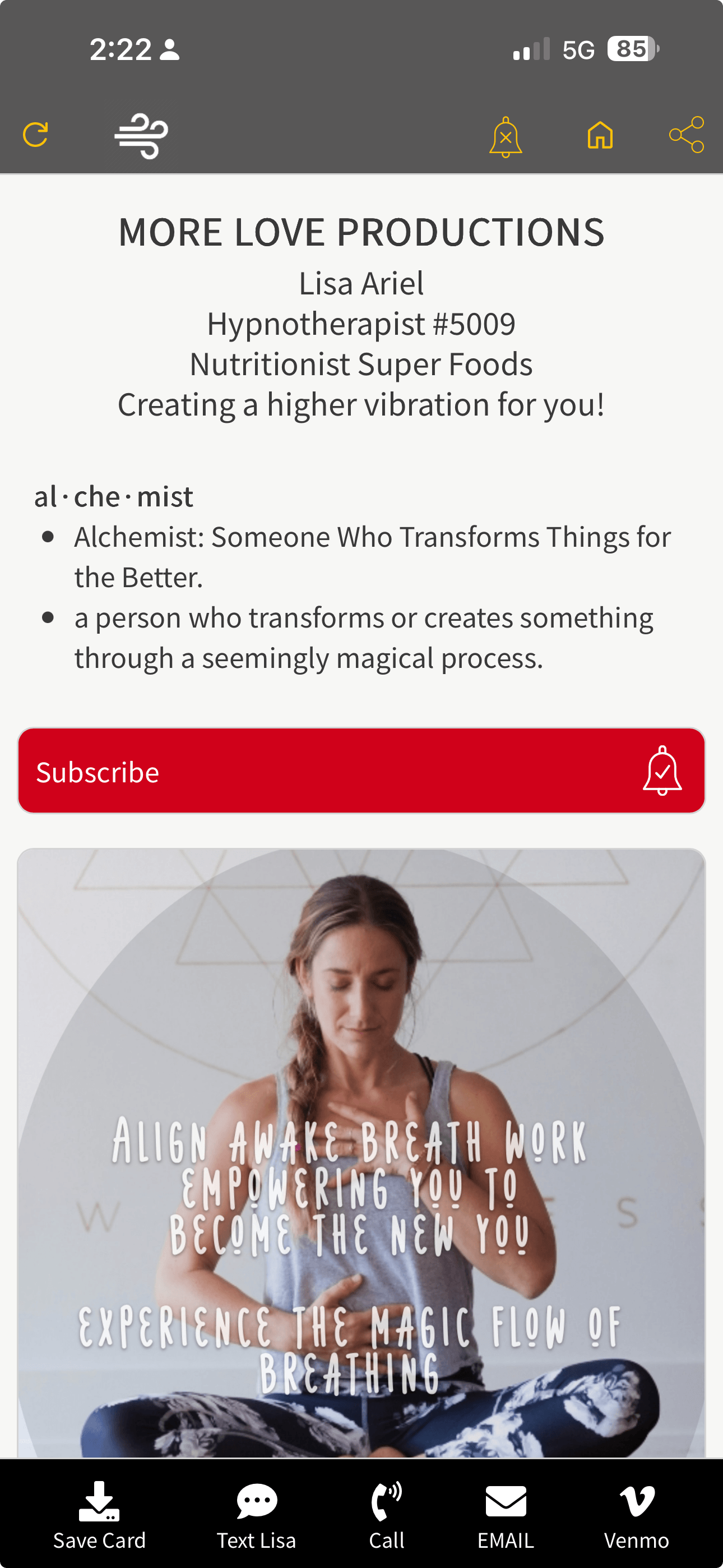
Task: Reload the page with the refresh icon
Action: coord(35,135)
